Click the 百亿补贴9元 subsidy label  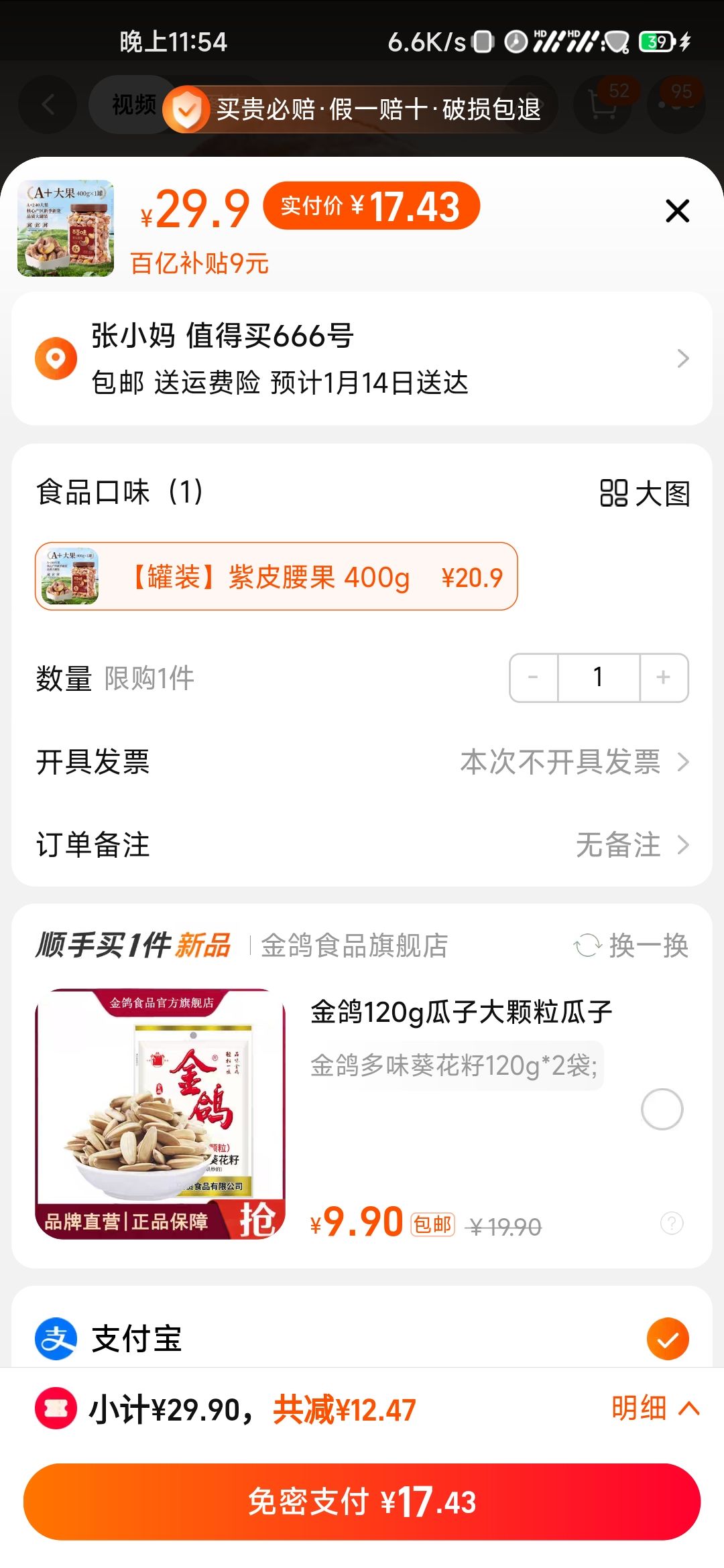pos(198,264)
